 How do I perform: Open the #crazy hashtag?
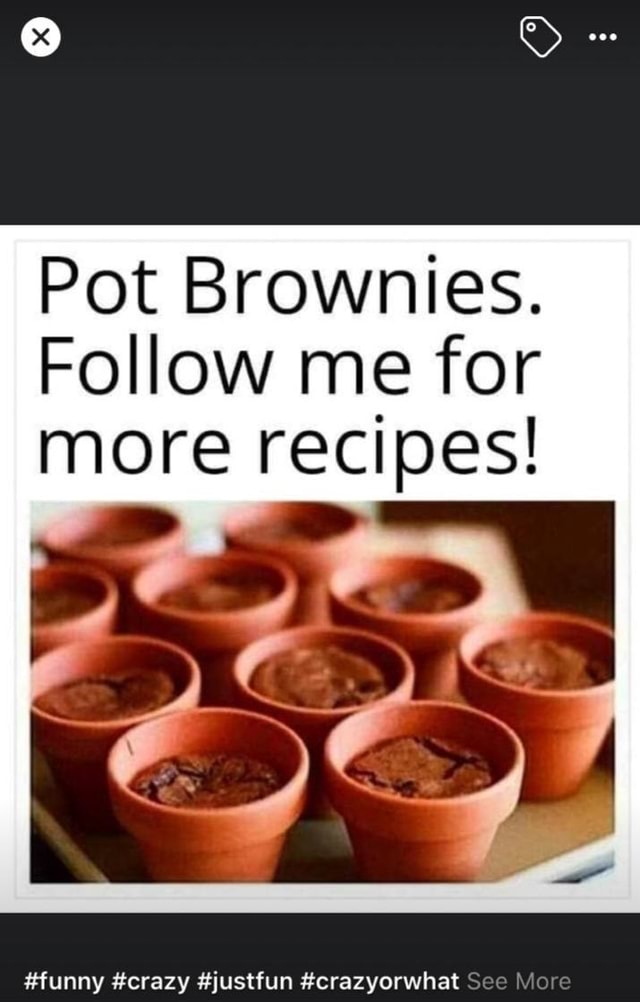(152, 980)
